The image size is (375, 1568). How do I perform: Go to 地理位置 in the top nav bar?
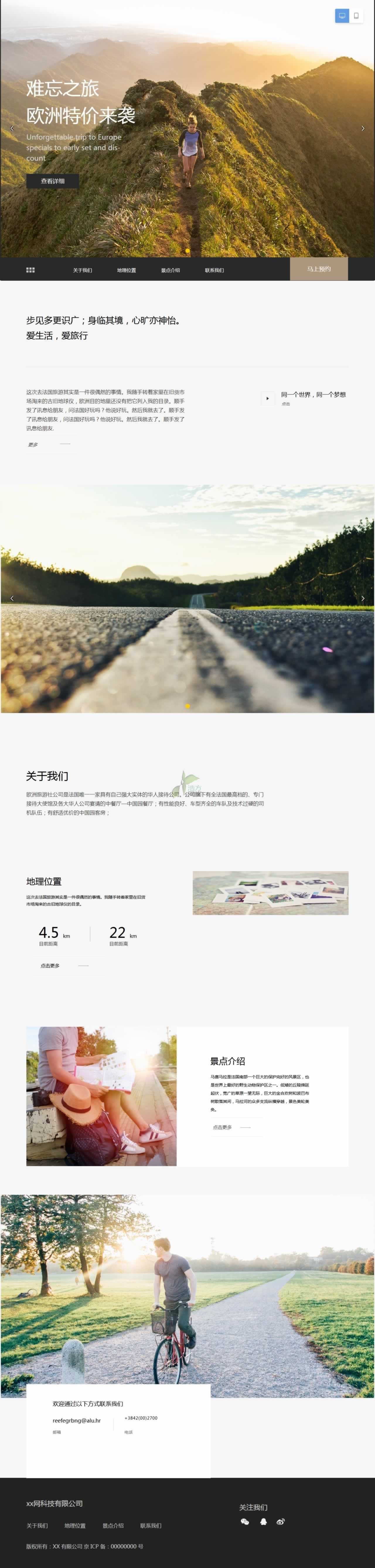point(127,270)
